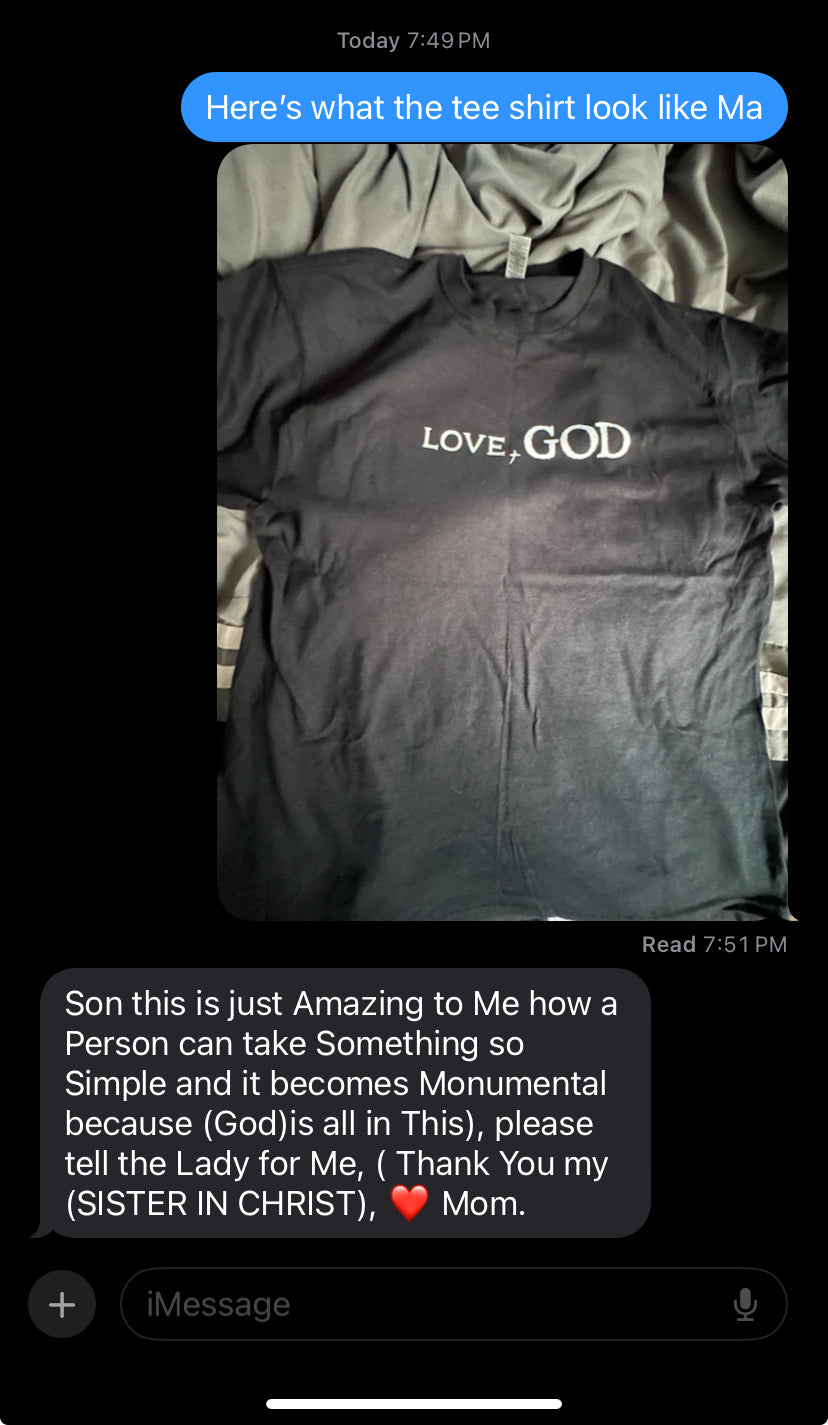This screenshot has width=828, height=1425.
Task: Open the sent tee shirt photo
Action: (x=502, y=532)
